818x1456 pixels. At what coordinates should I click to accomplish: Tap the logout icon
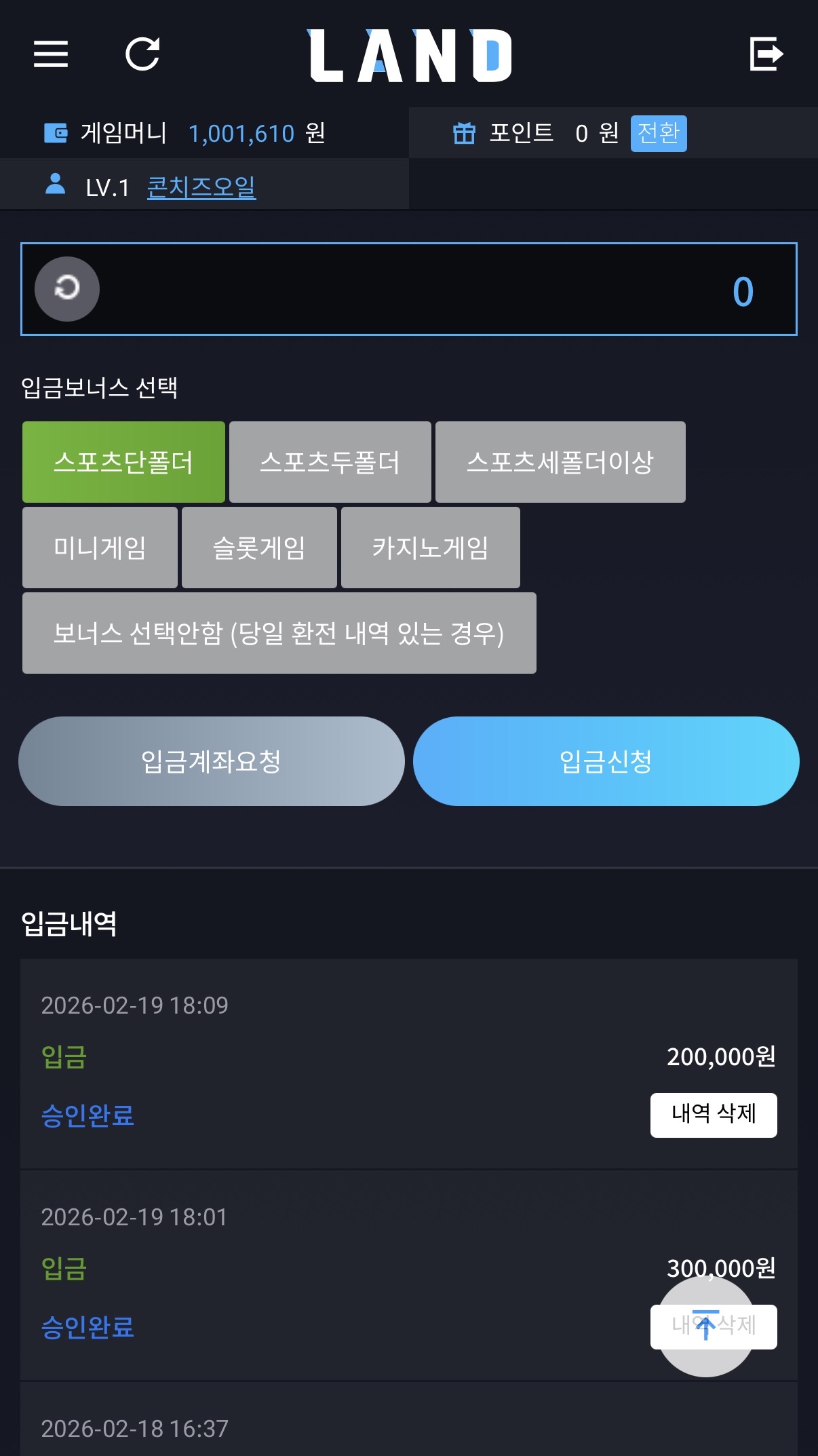click(766, 54)
